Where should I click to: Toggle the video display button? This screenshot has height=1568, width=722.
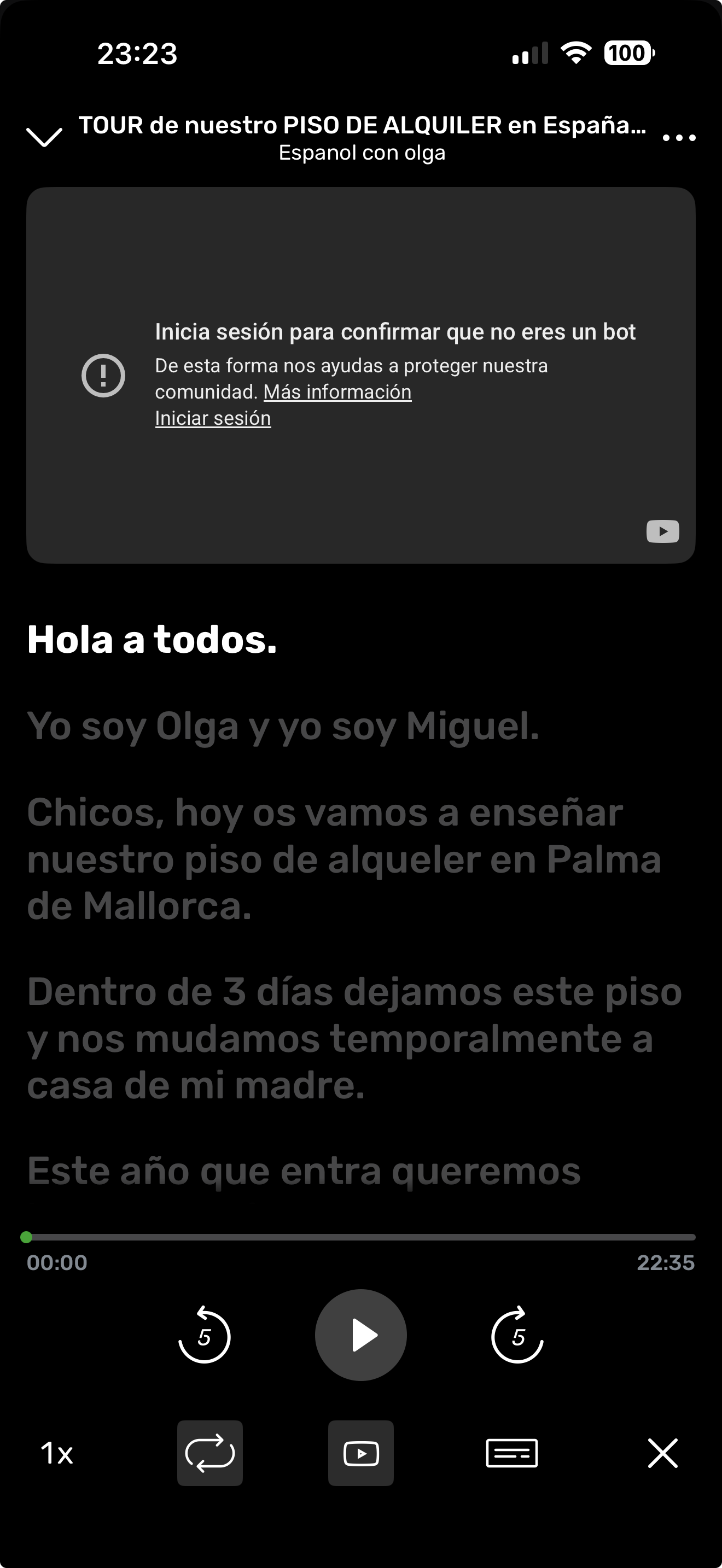coord(361,1454)
